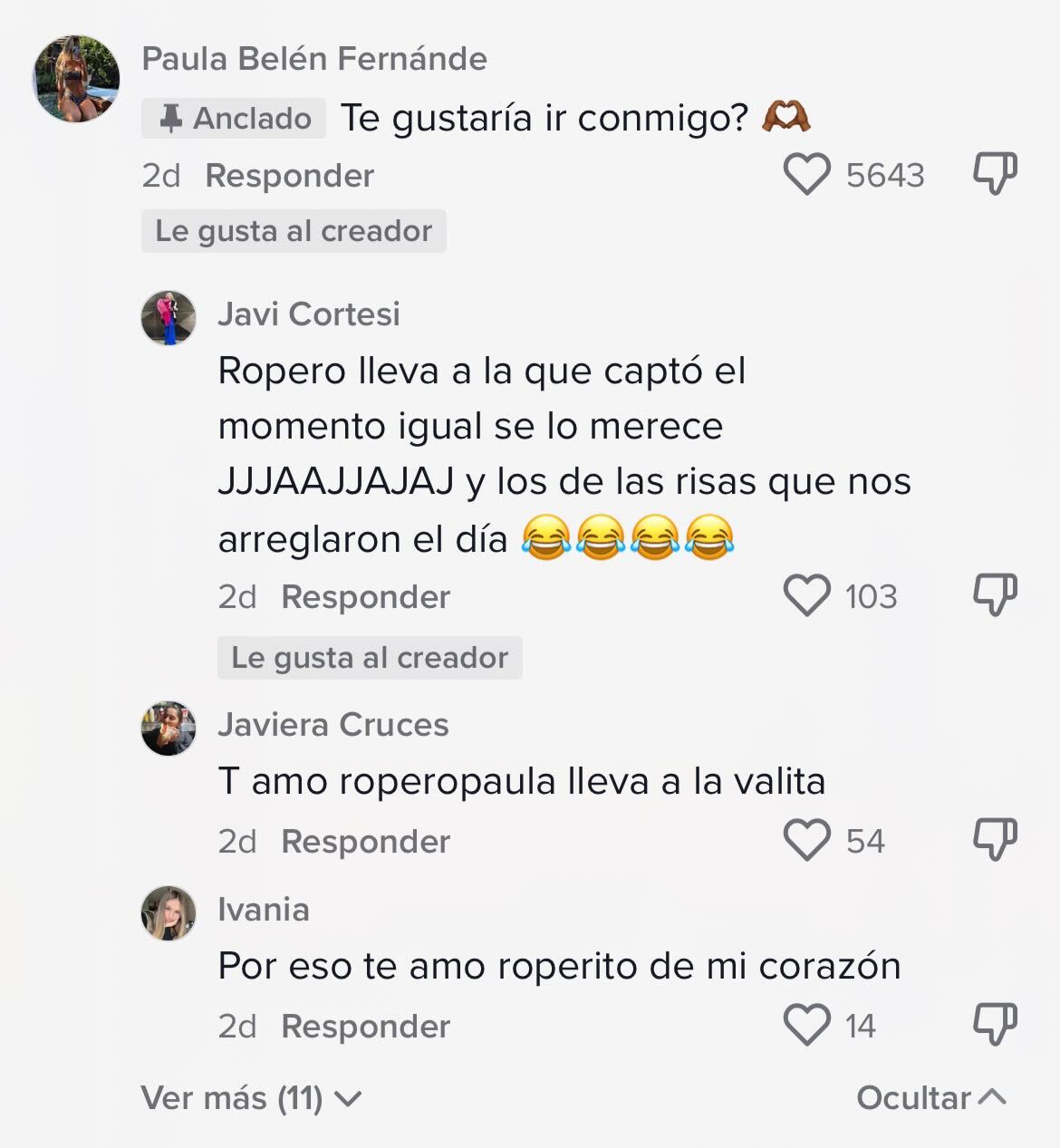
Task: Open Paula Belén Fernánde's profile picture
Action: 77,79
